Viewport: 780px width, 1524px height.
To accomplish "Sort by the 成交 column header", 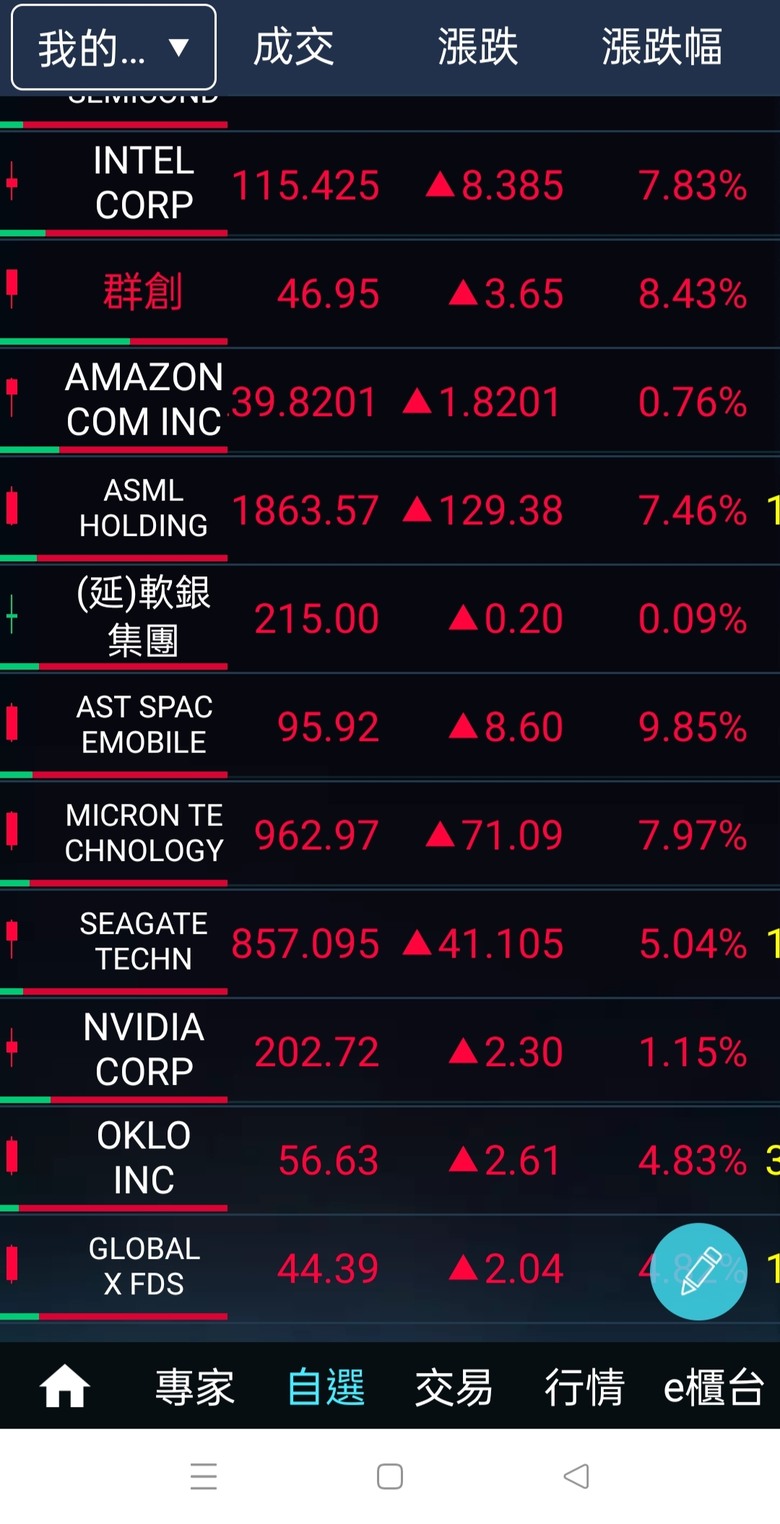I will [x=293, y=47].
